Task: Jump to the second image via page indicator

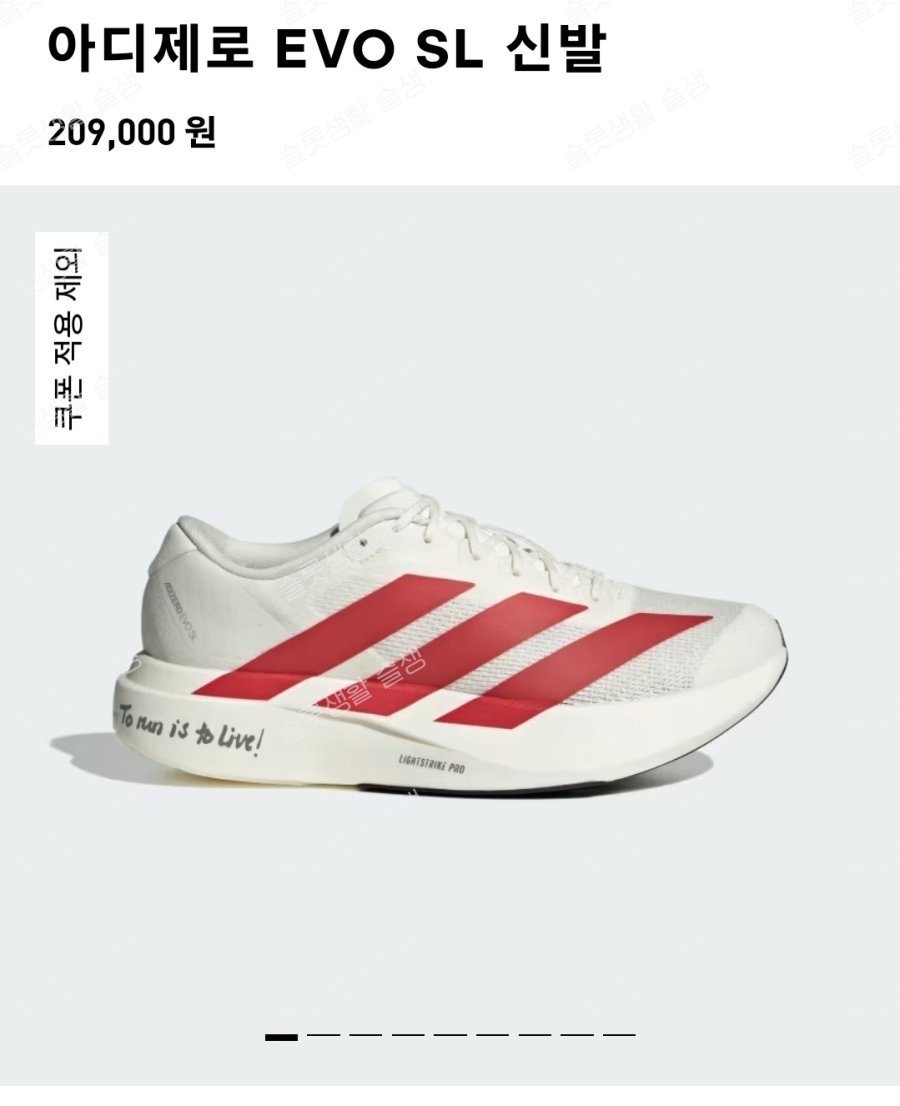Action: click(324, 1036)
